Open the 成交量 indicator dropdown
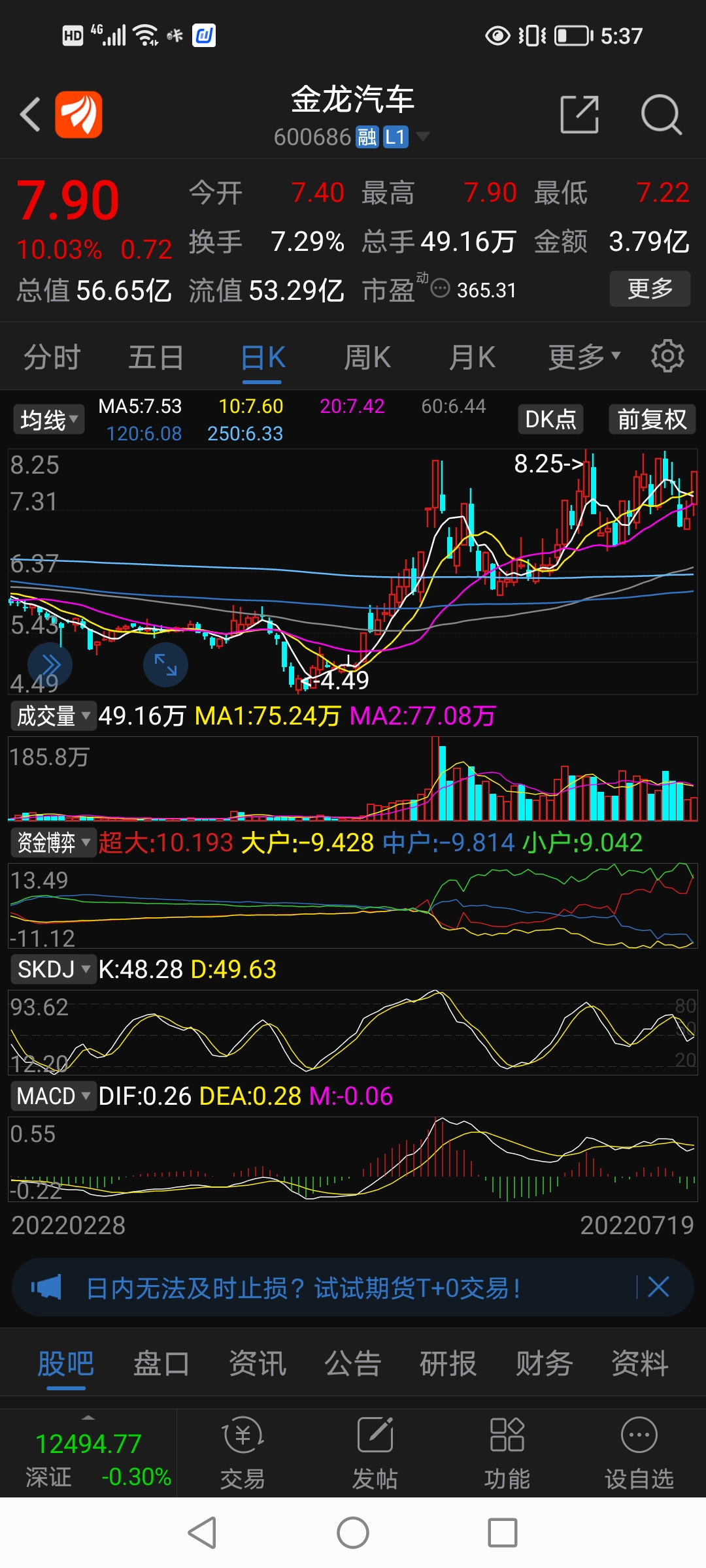 52,716
